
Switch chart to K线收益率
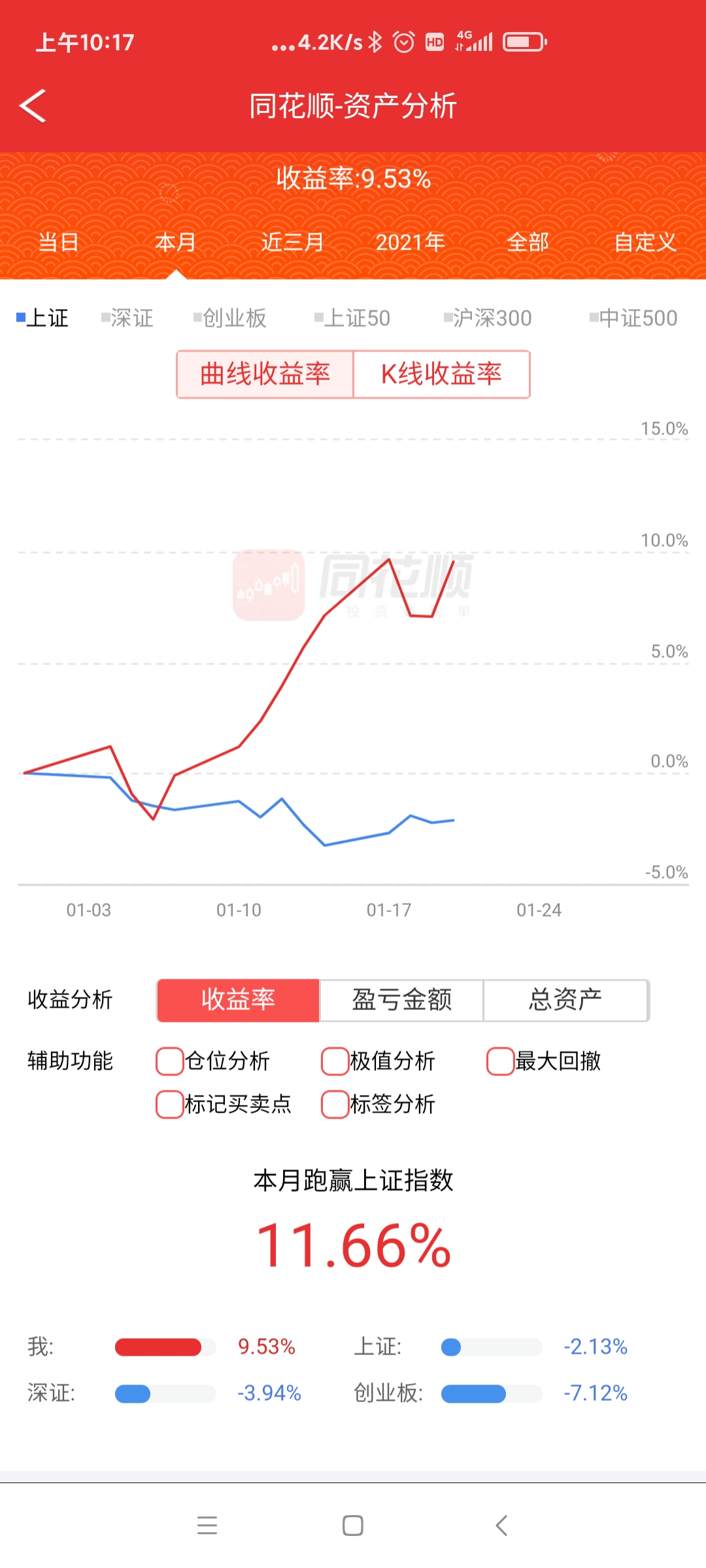coord(442,374)
